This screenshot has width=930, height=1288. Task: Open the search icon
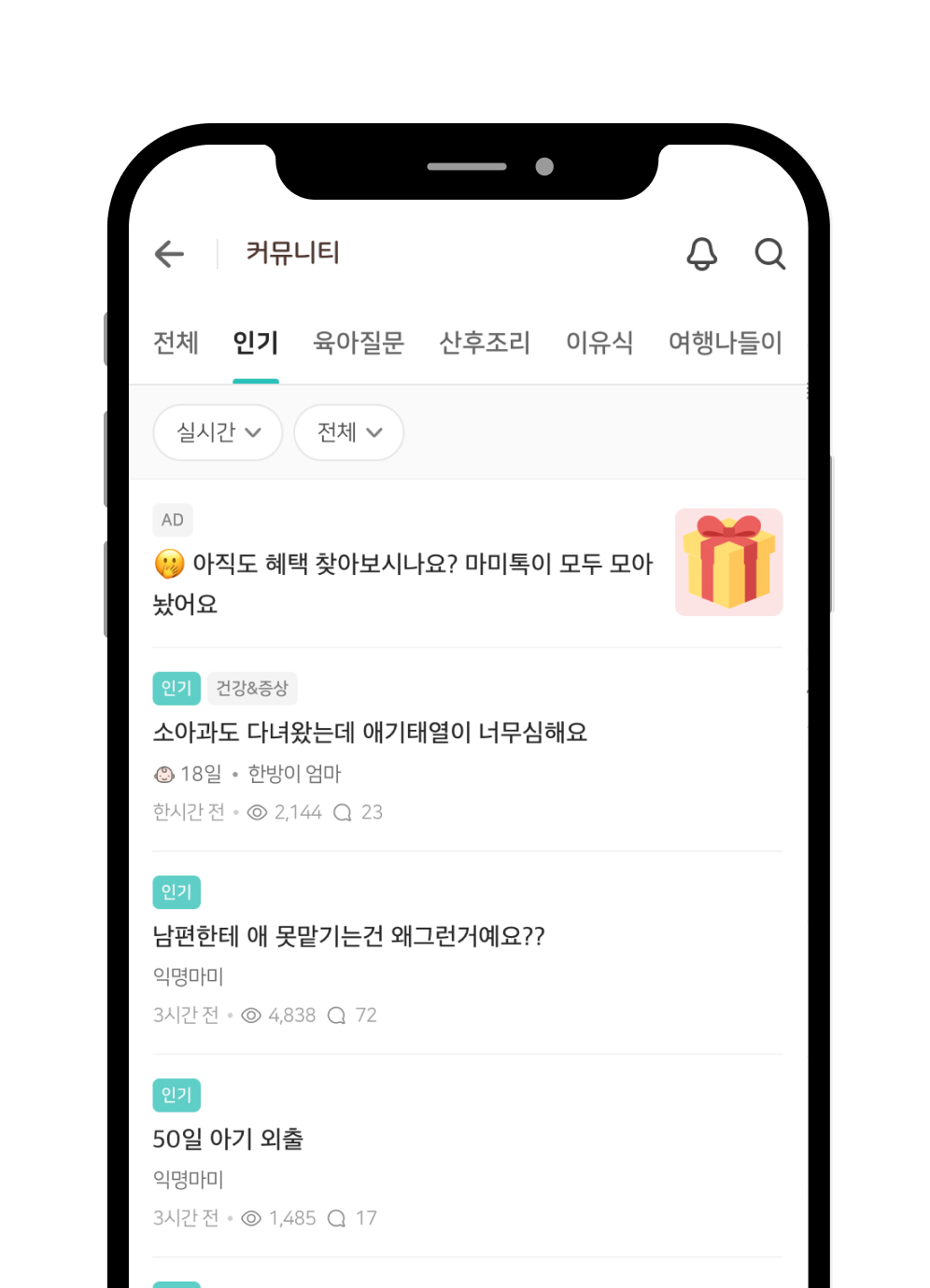[769, 254]
